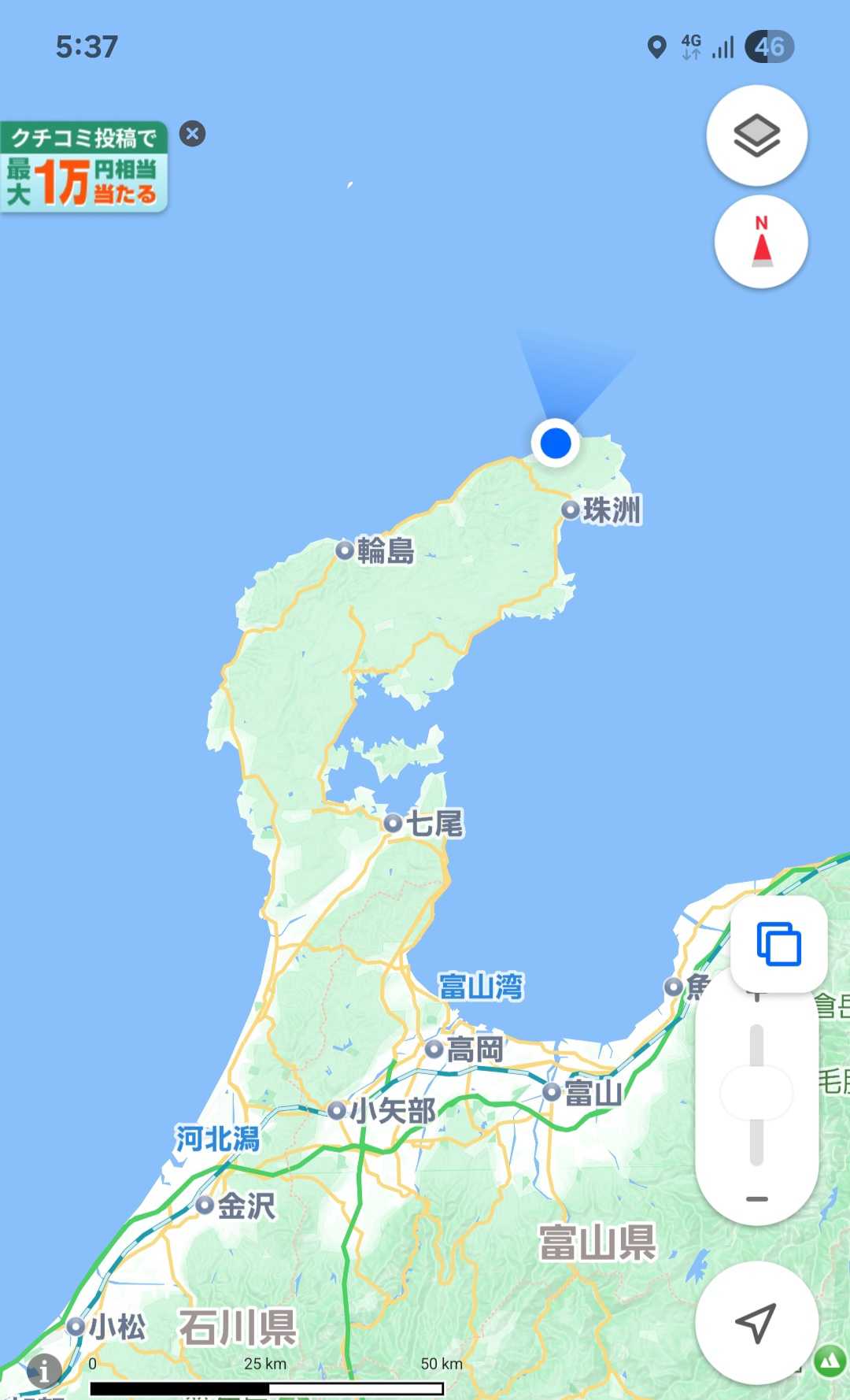
Task: Center the map on current location
Action: tap(756, 1323)
